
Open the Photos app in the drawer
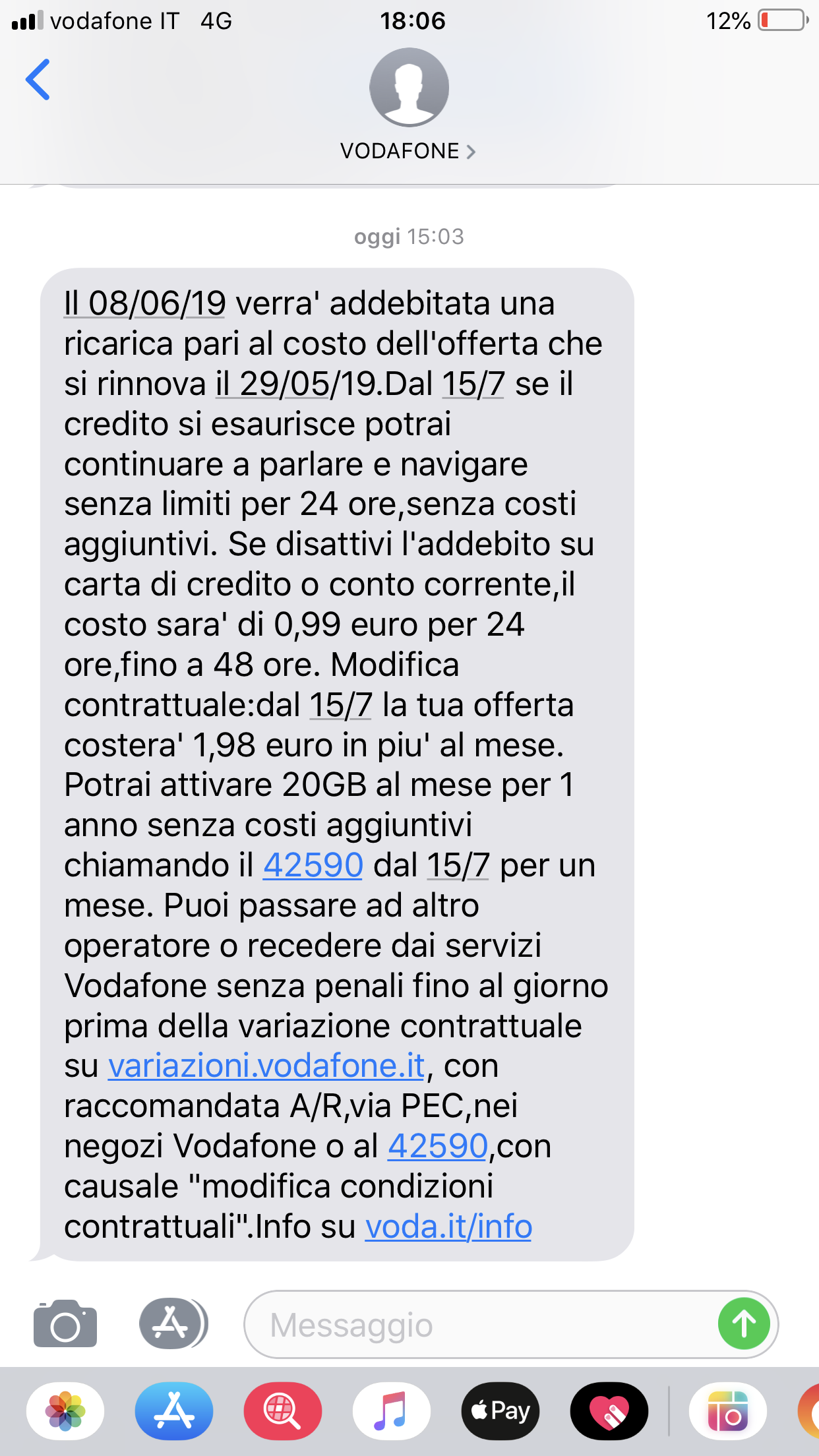[65, 1411]
